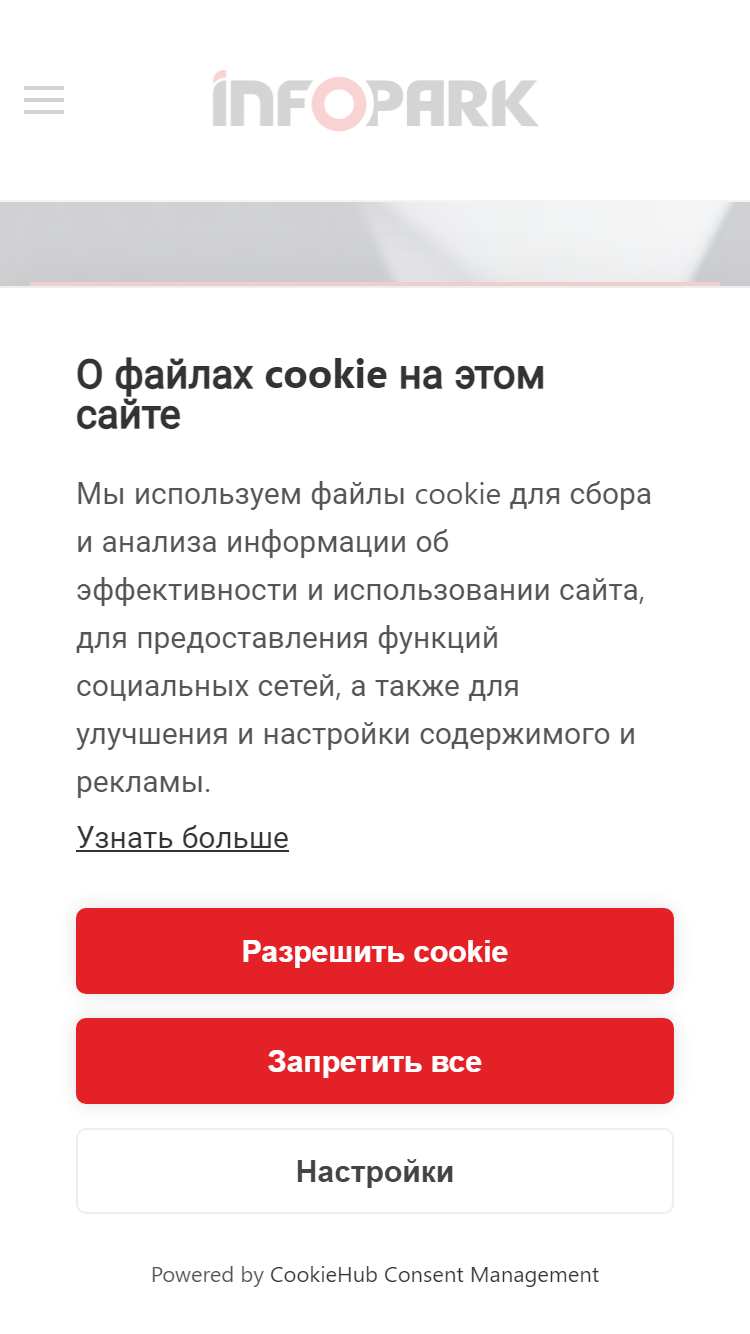This screenshot has height=1334, width=750.
Task: Reject all cookies via Запретить все
Action: tap(375, 1061)
